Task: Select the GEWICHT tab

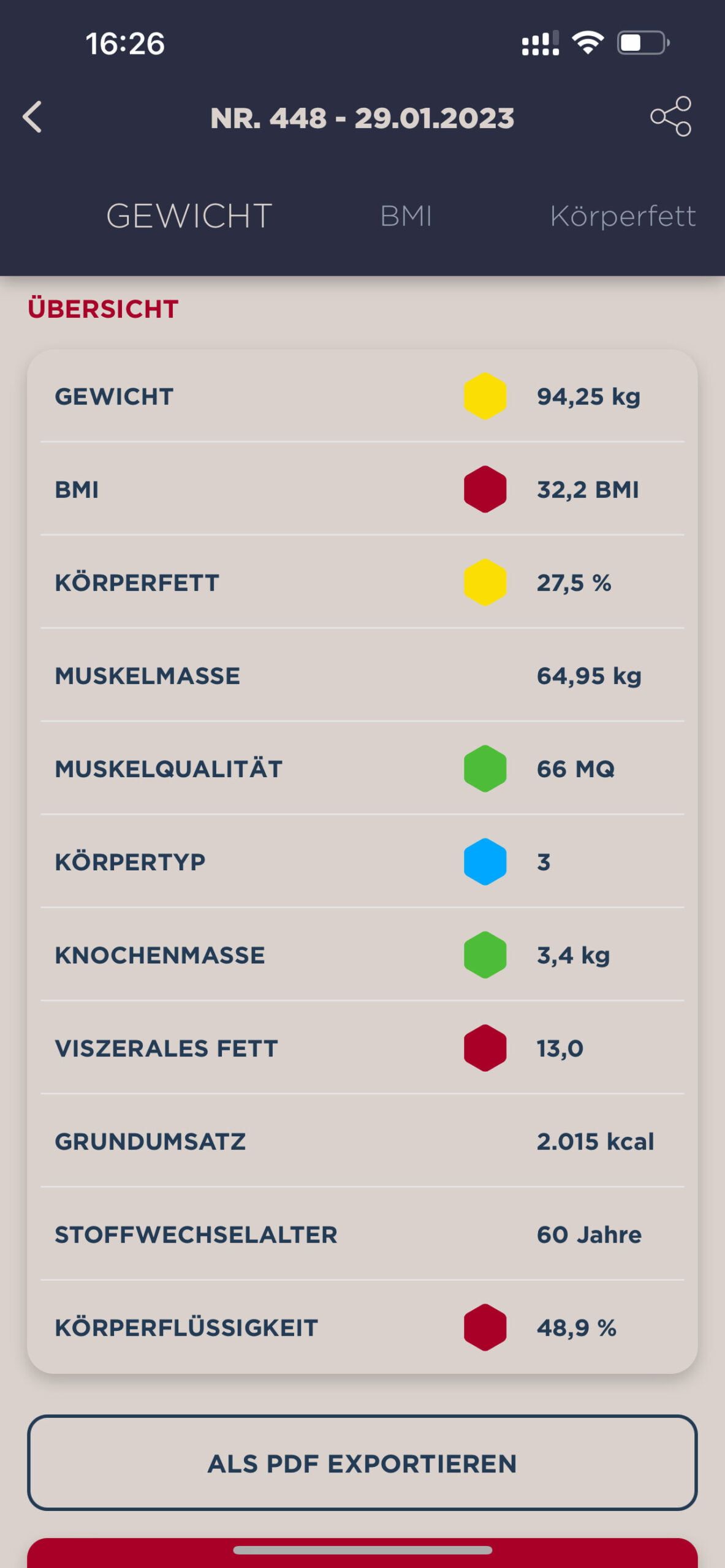Action: coord(189,216)
